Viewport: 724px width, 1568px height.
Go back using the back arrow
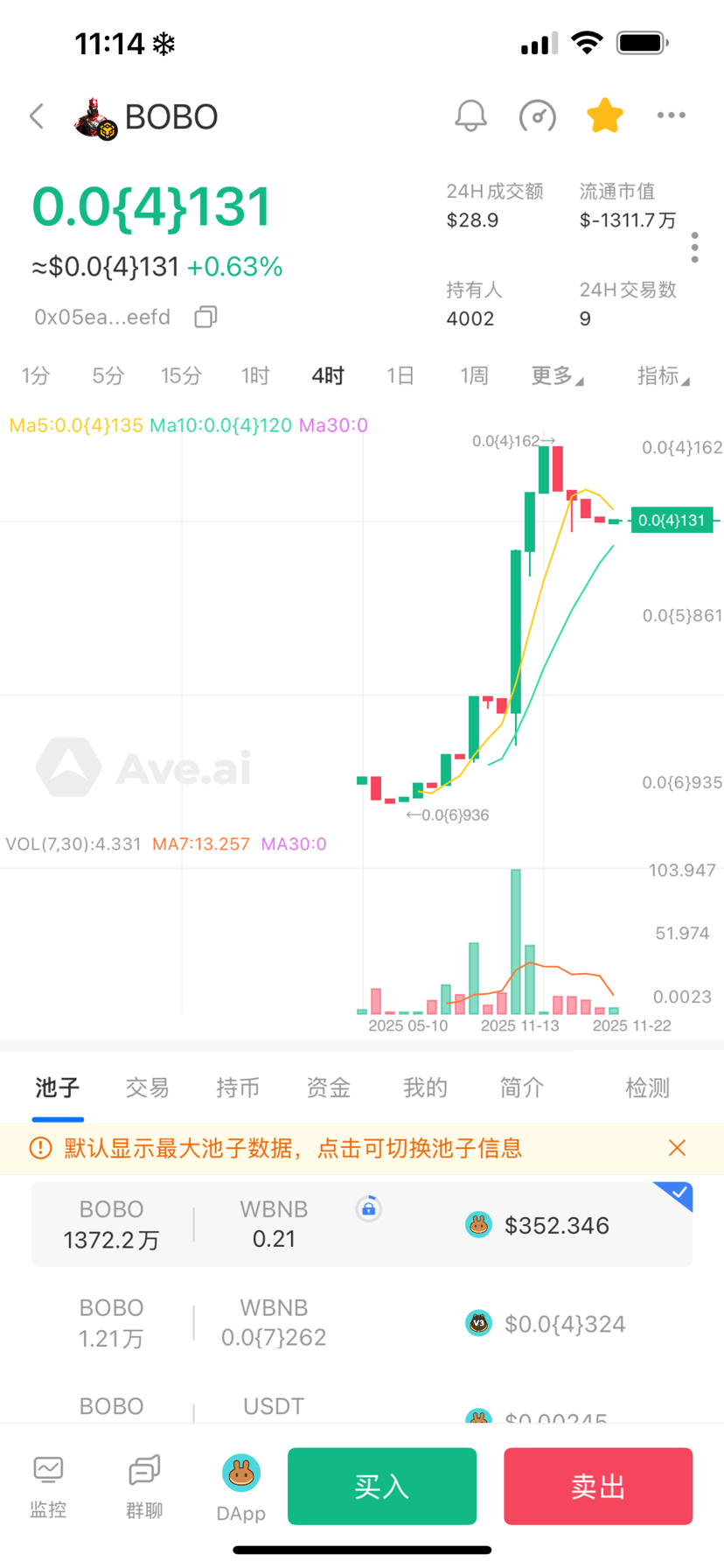click(37, 116)
